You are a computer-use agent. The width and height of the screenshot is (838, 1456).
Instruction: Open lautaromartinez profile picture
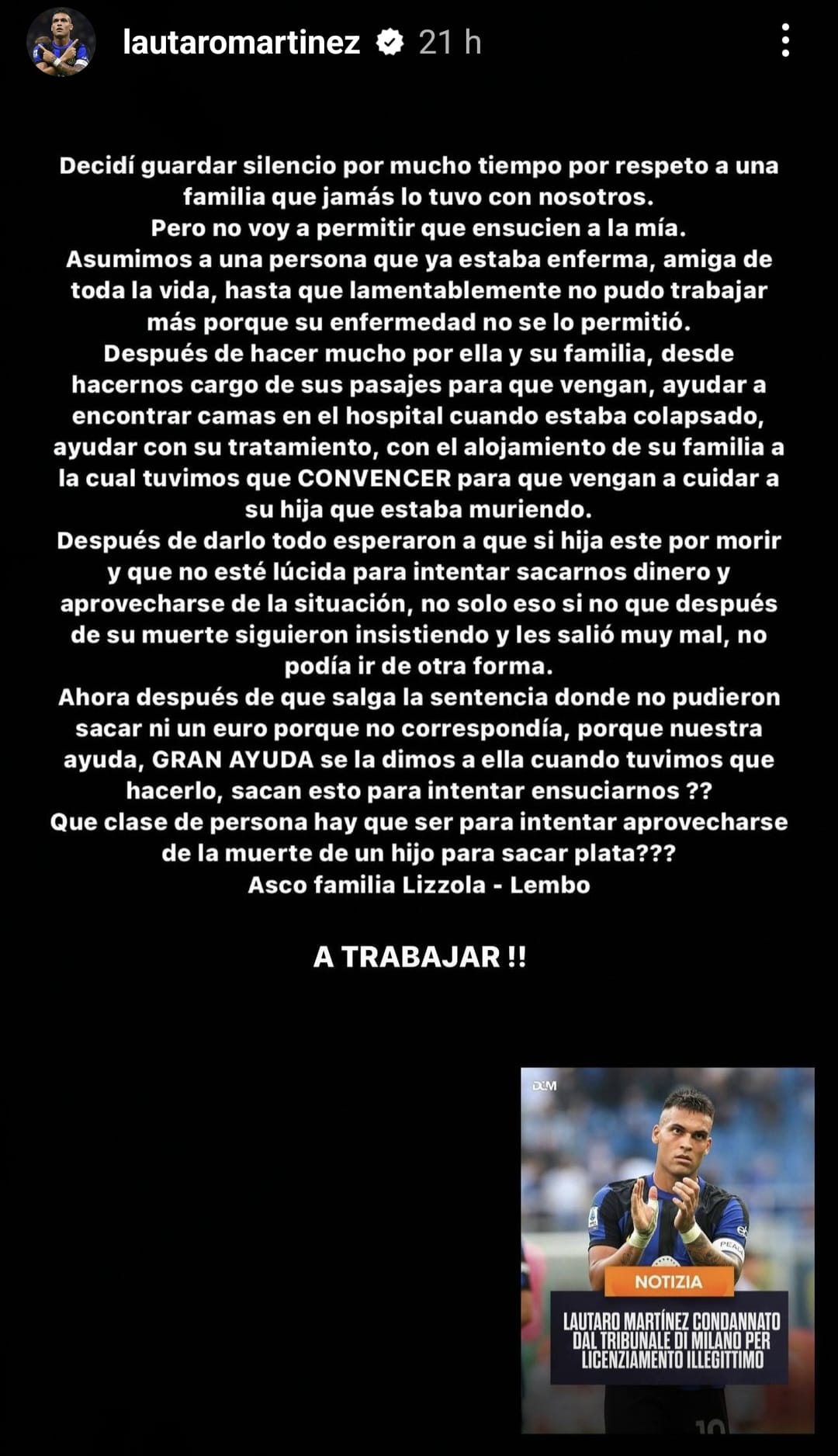61,42
